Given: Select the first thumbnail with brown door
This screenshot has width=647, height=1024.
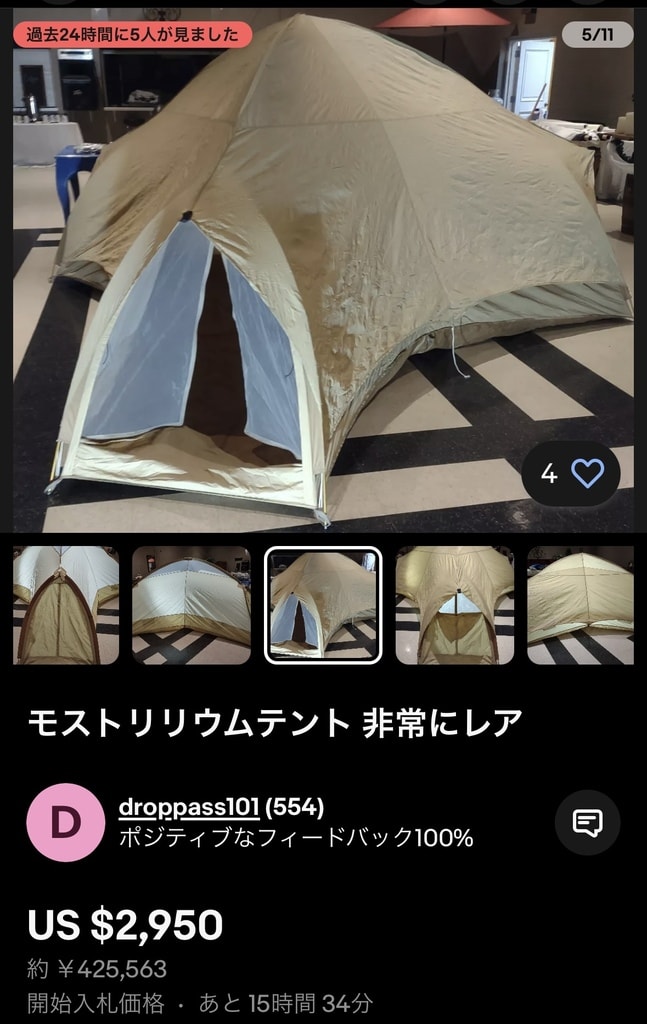Looking at the screenshot, I should click(x=66, y=605).
